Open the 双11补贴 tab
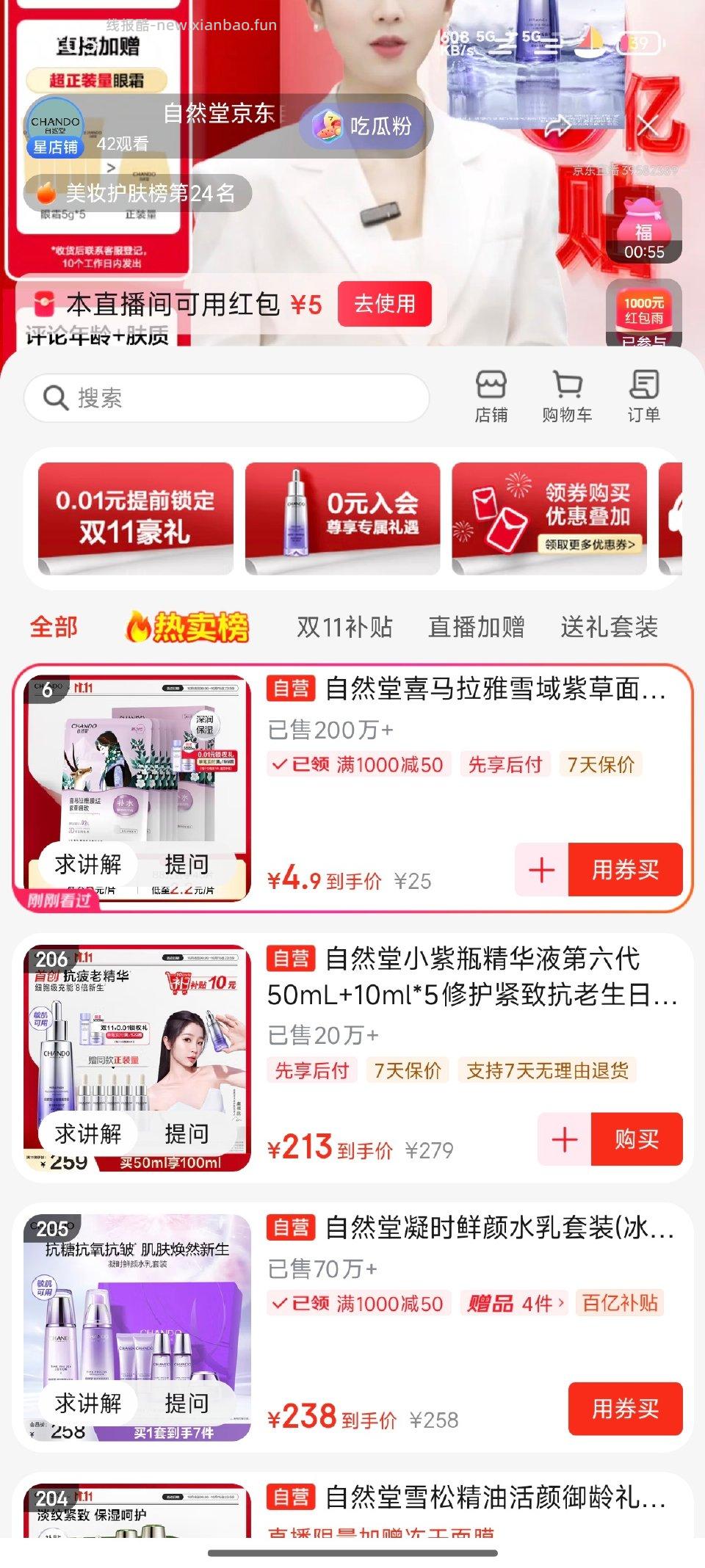Screen dimensions: 705x1568 345,628
